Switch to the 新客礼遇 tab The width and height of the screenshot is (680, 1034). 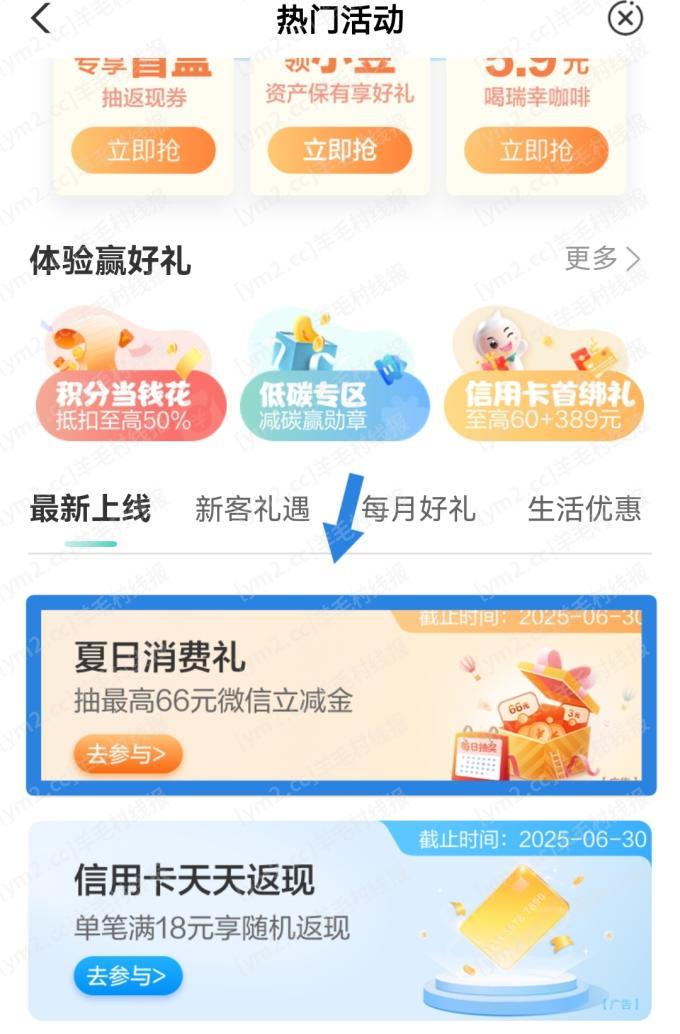pos(252,509)
